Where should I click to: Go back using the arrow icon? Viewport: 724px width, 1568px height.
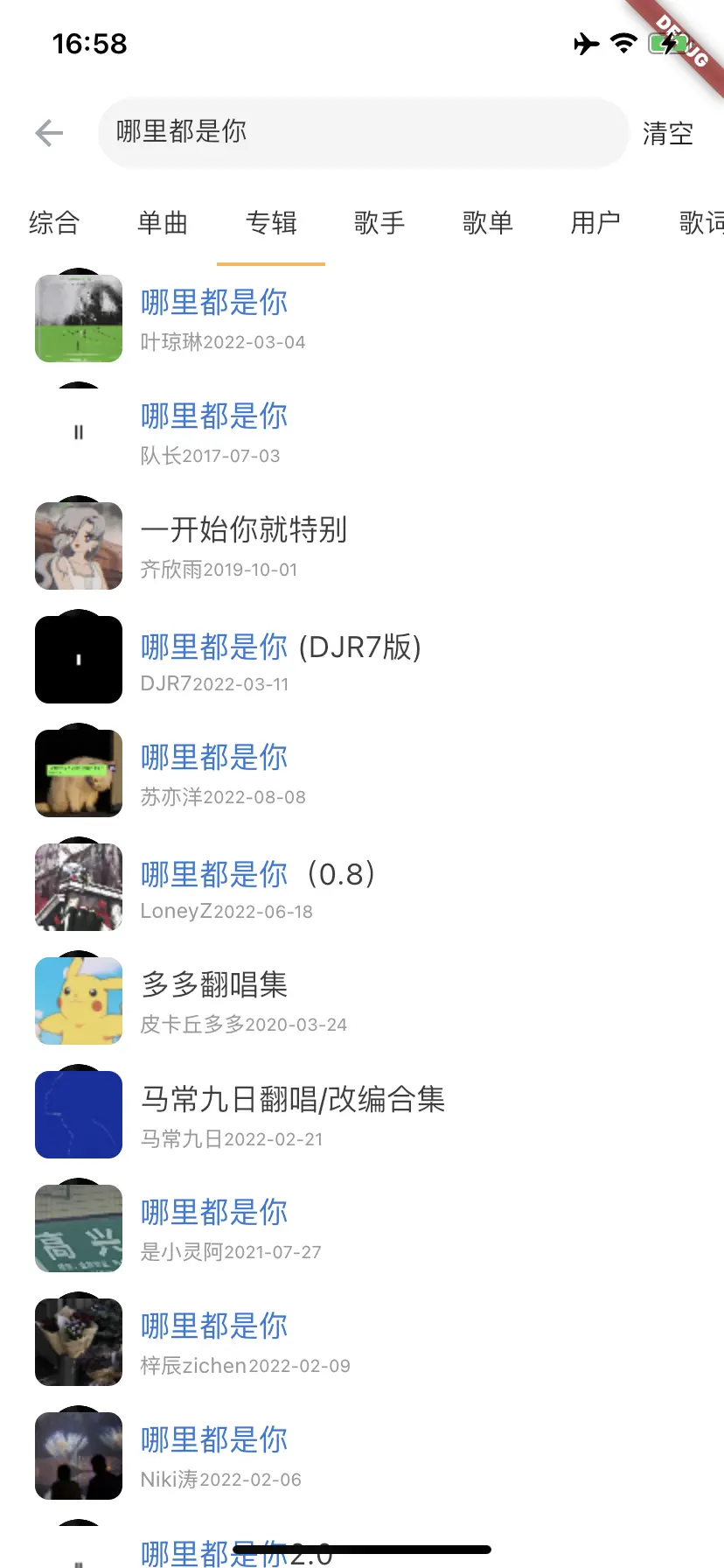49,133
